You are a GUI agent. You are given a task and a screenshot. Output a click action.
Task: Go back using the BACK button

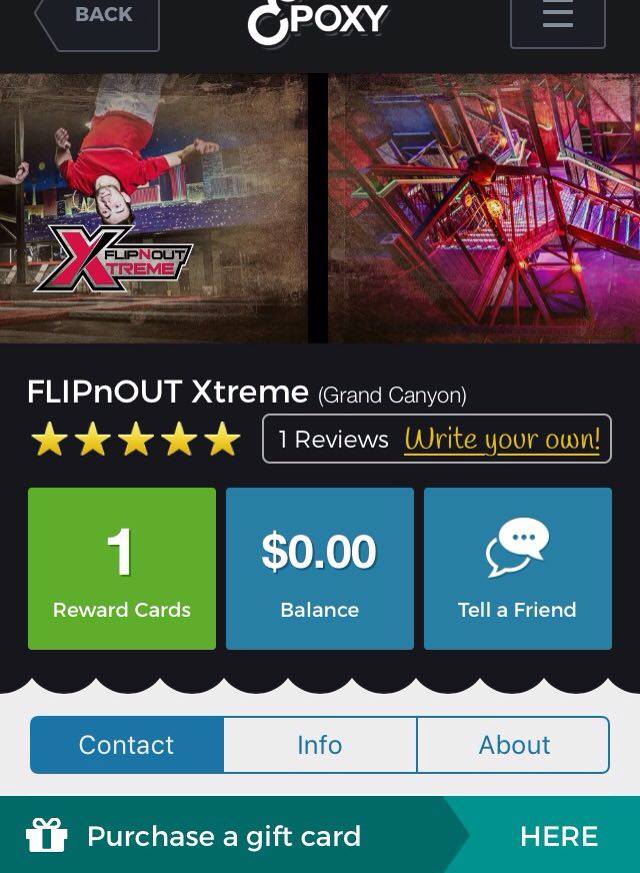[x=98, y=18]
